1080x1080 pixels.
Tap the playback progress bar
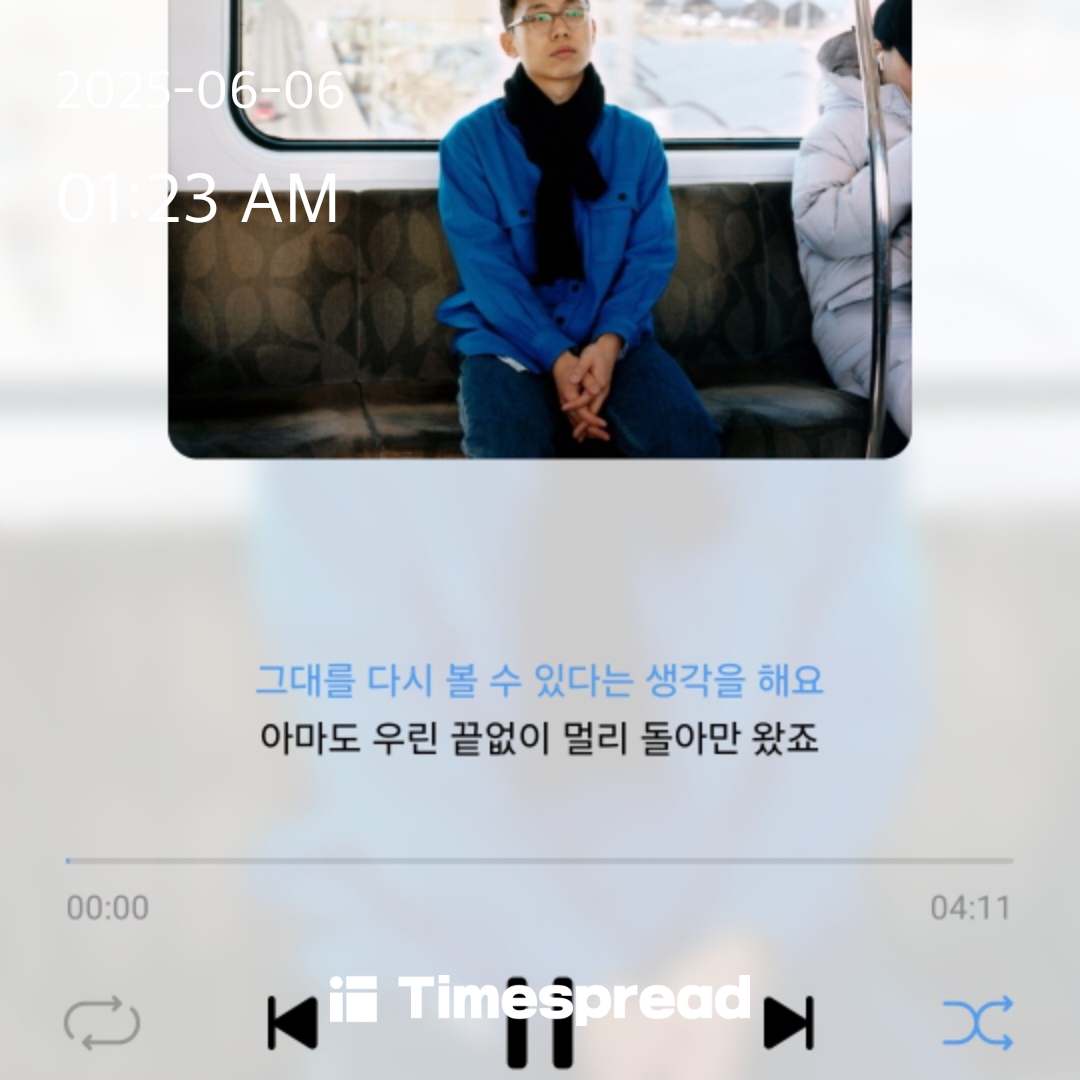coord(539,860)
